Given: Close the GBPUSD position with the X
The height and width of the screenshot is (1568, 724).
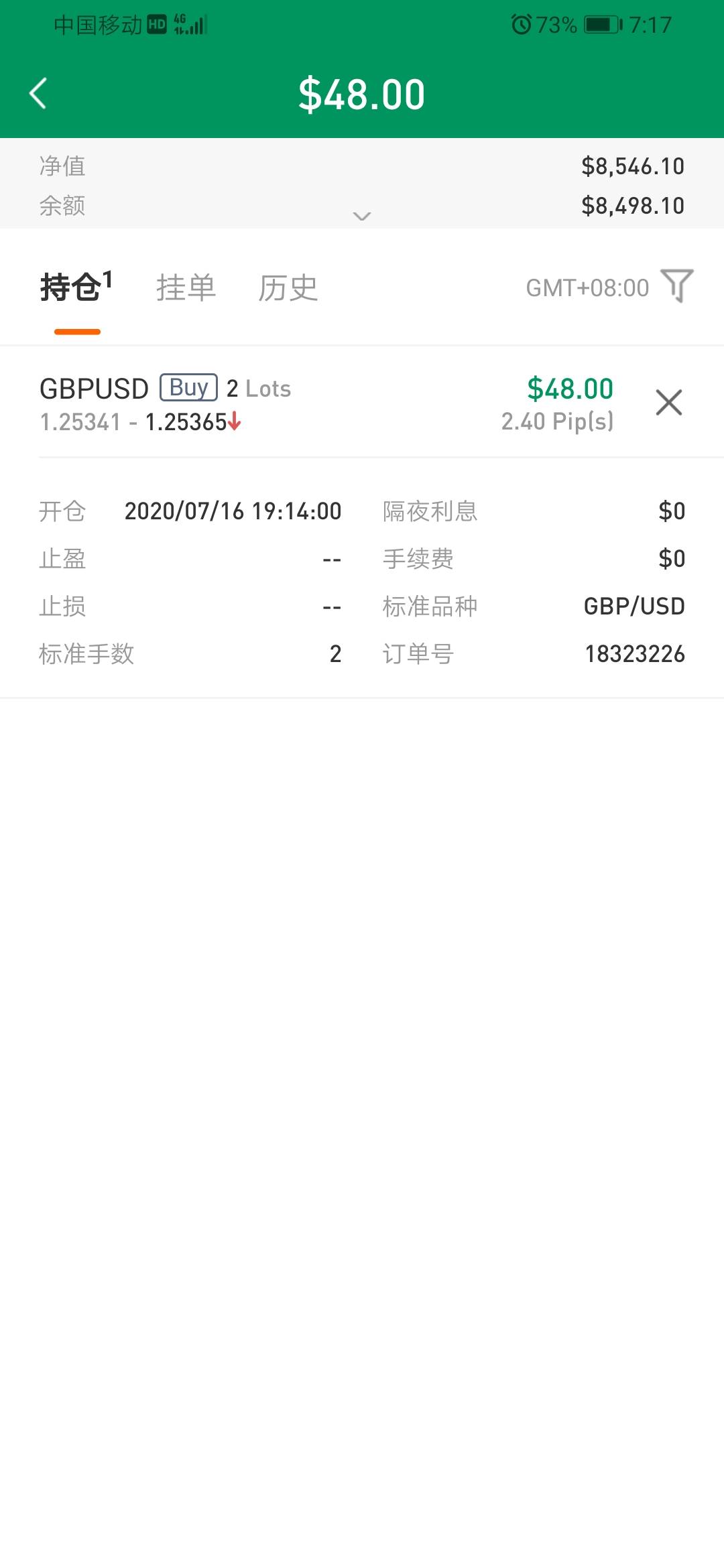Looking at the screenshot, I should (x=668, y=403).
